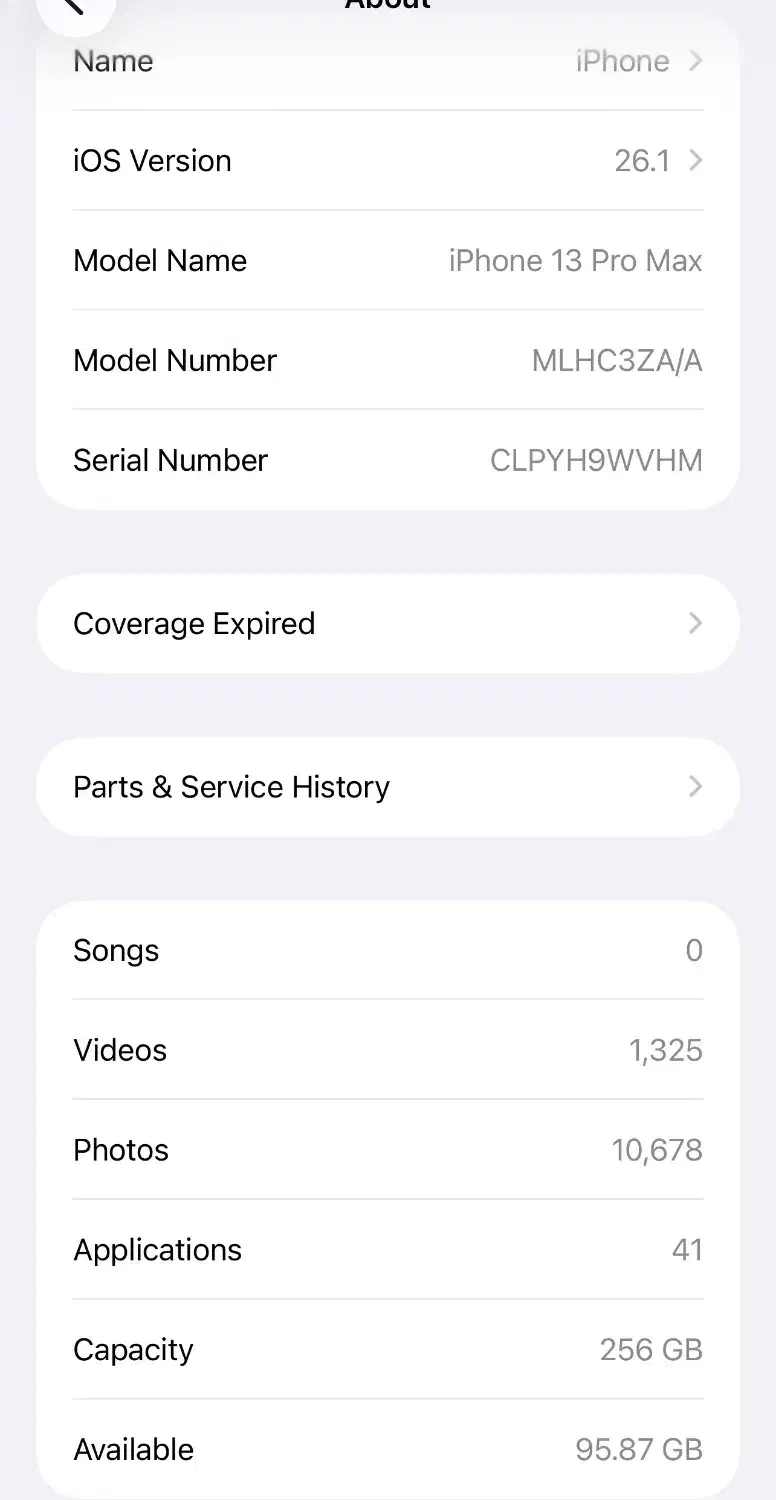Tap the Serial Number CLPYH9WVHM row

point(388,460)
